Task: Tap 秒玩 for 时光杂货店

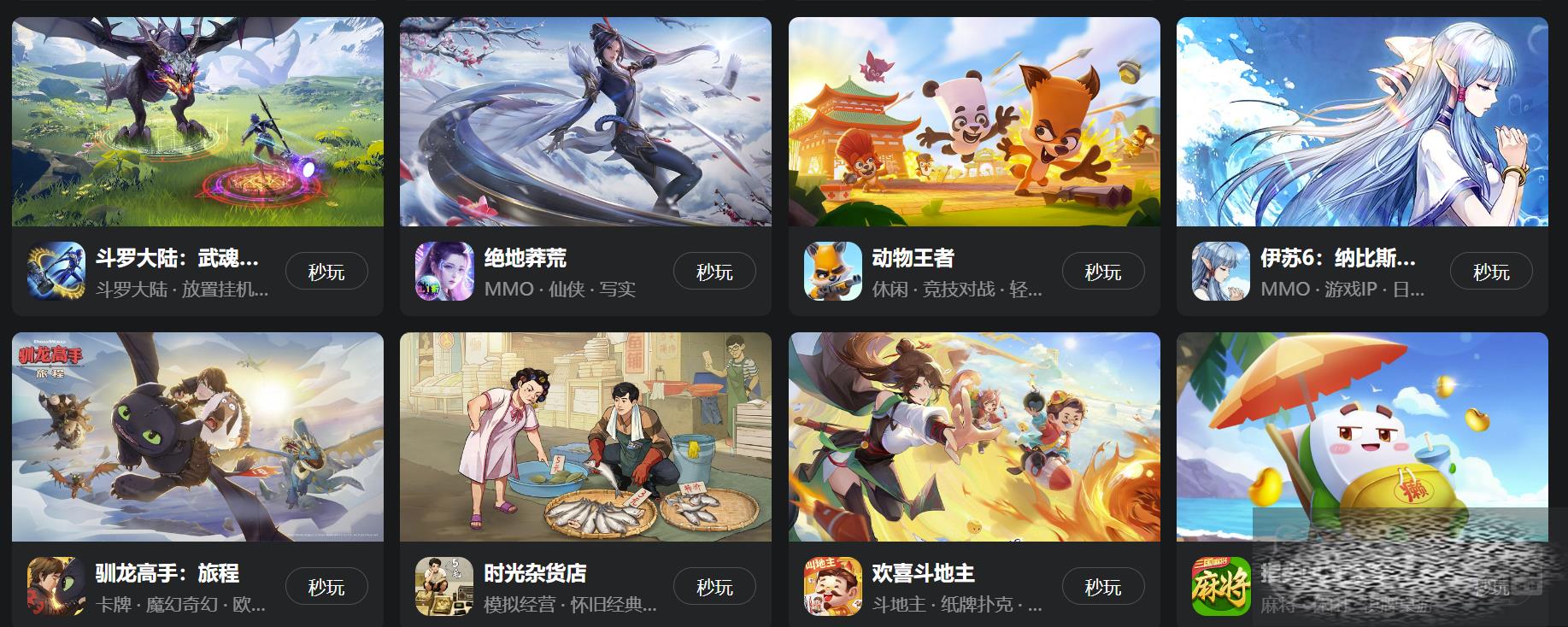Action: point(714,588)
